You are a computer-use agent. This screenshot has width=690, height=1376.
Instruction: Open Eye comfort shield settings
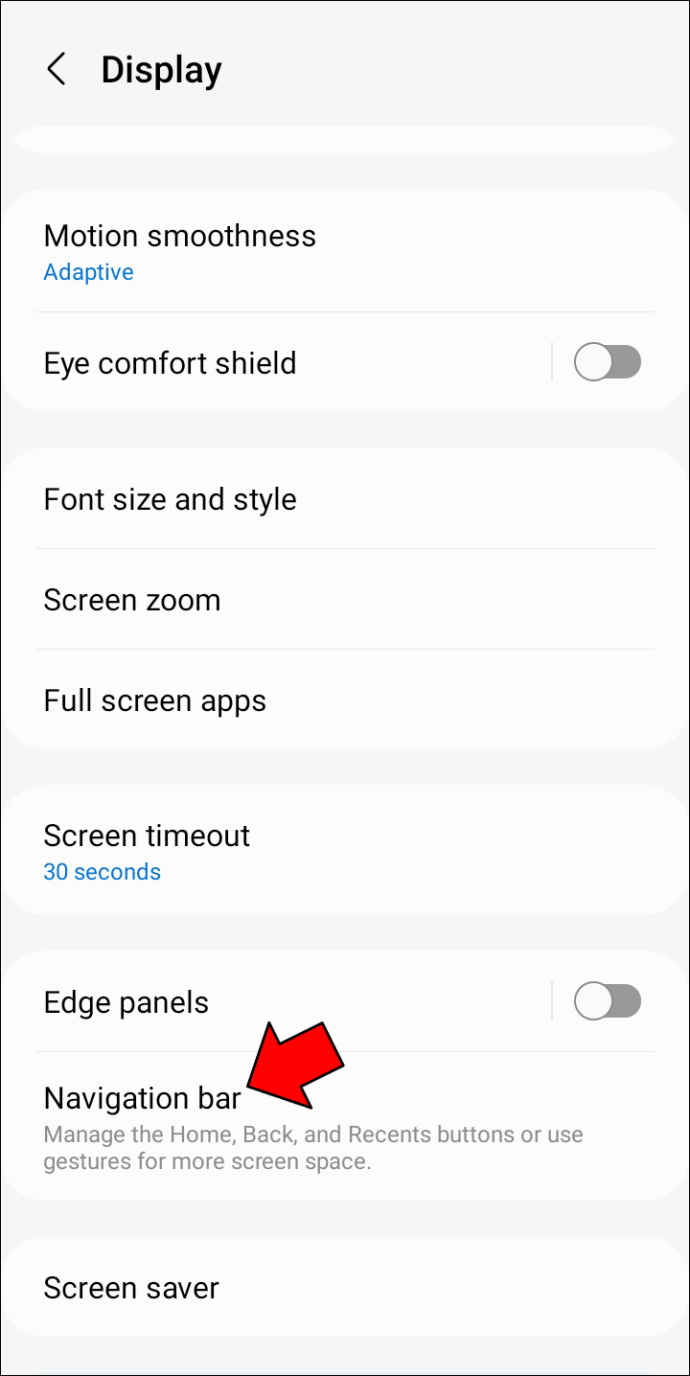pos(170,363)
